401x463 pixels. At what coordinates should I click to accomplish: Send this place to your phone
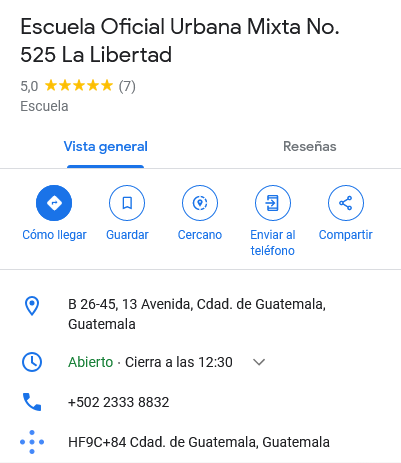point(273,221)
